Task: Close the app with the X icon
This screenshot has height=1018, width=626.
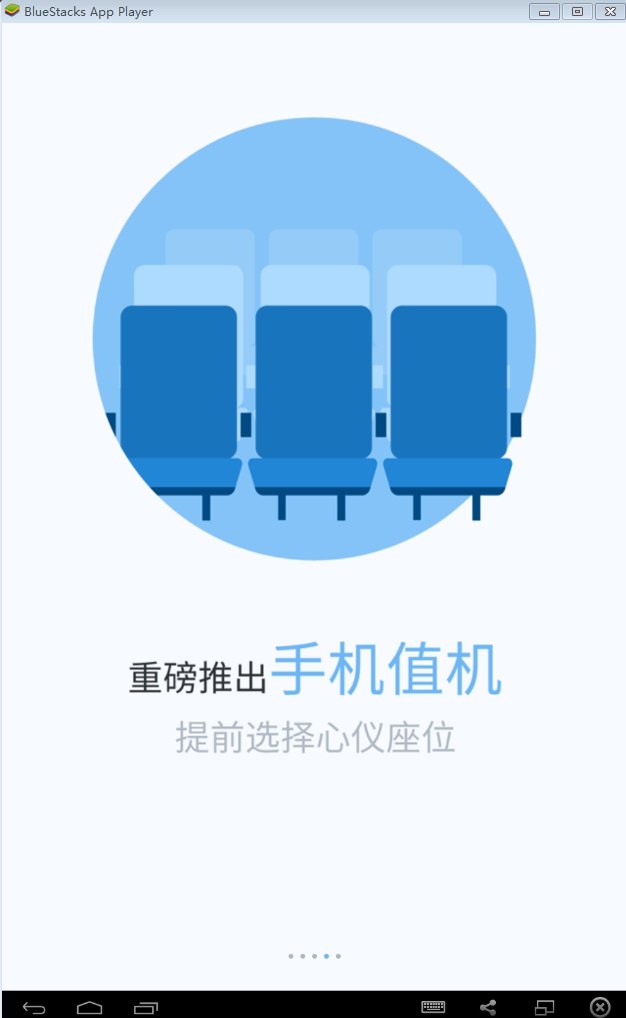Action: (x=600, y=1007)
